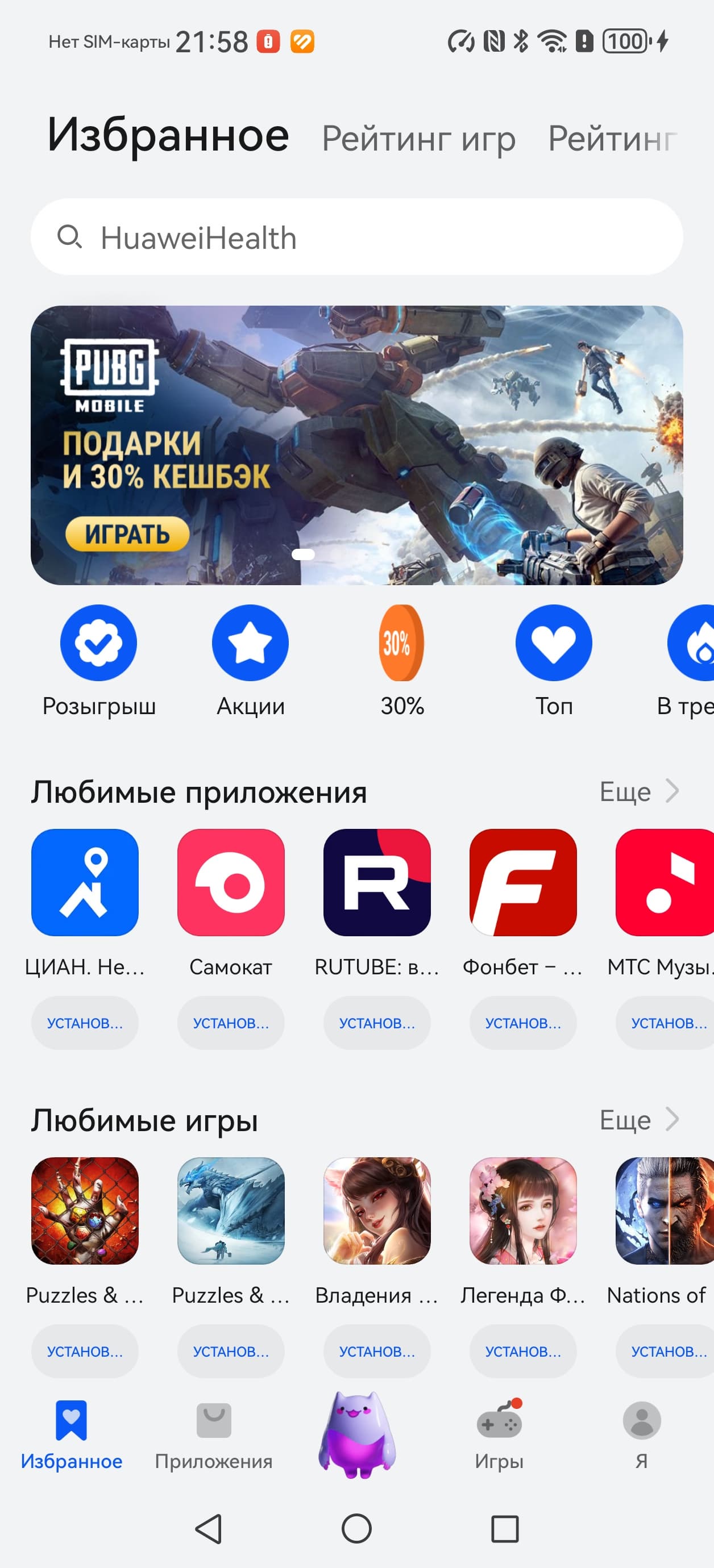Image resolution: width=714 pixels, height=1568 pixels.
Task: Open the Легенда Ф... game page
Action: pos(522,1211)
